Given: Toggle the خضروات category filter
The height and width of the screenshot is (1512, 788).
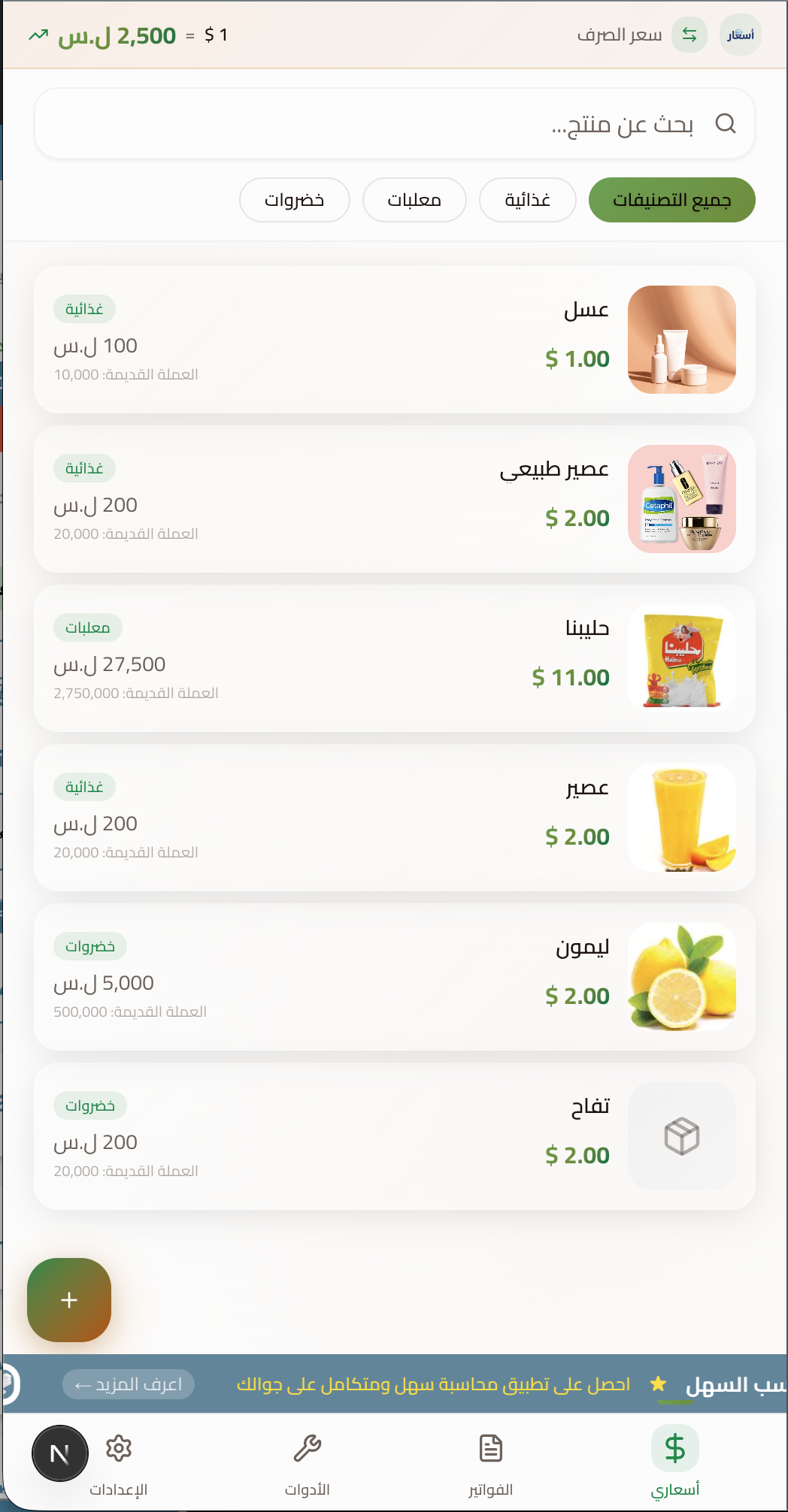Looking at the screenshot, I should pos(294,199).
